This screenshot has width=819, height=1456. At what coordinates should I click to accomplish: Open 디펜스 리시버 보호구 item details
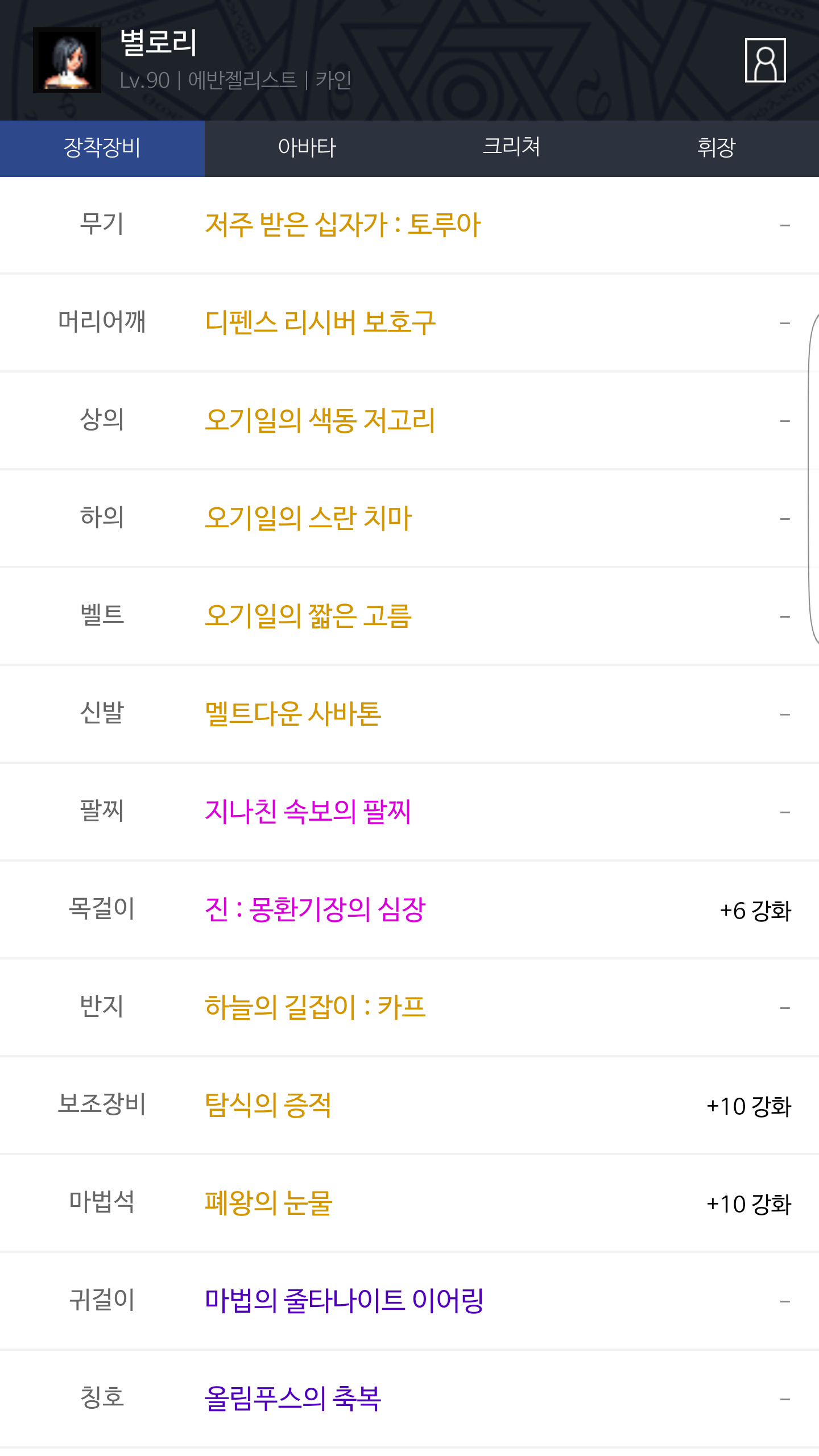[x=320, y=322]
